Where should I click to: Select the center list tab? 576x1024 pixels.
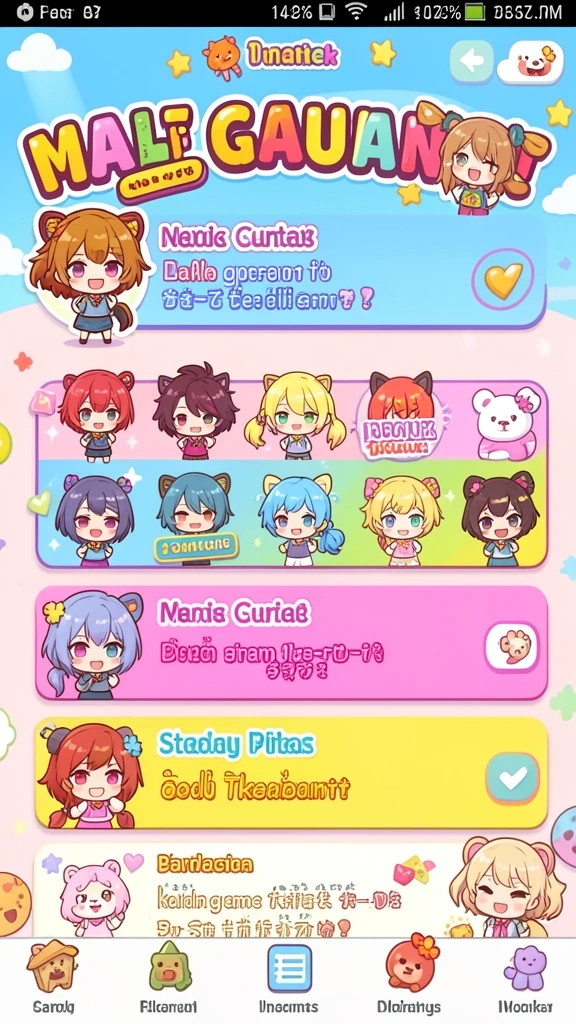(289, 976)
